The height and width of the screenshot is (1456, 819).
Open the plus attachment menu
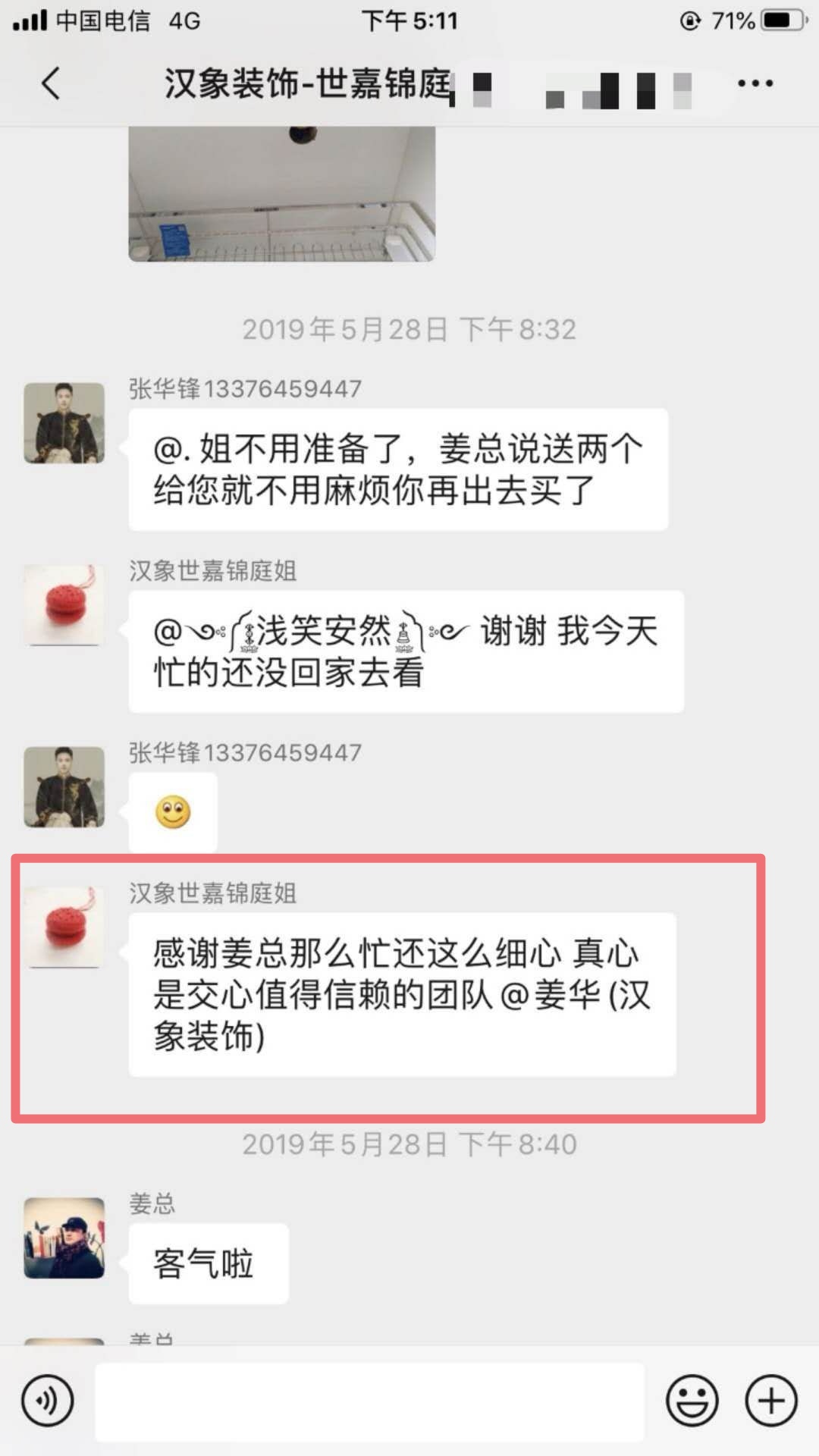point(771,1401)
